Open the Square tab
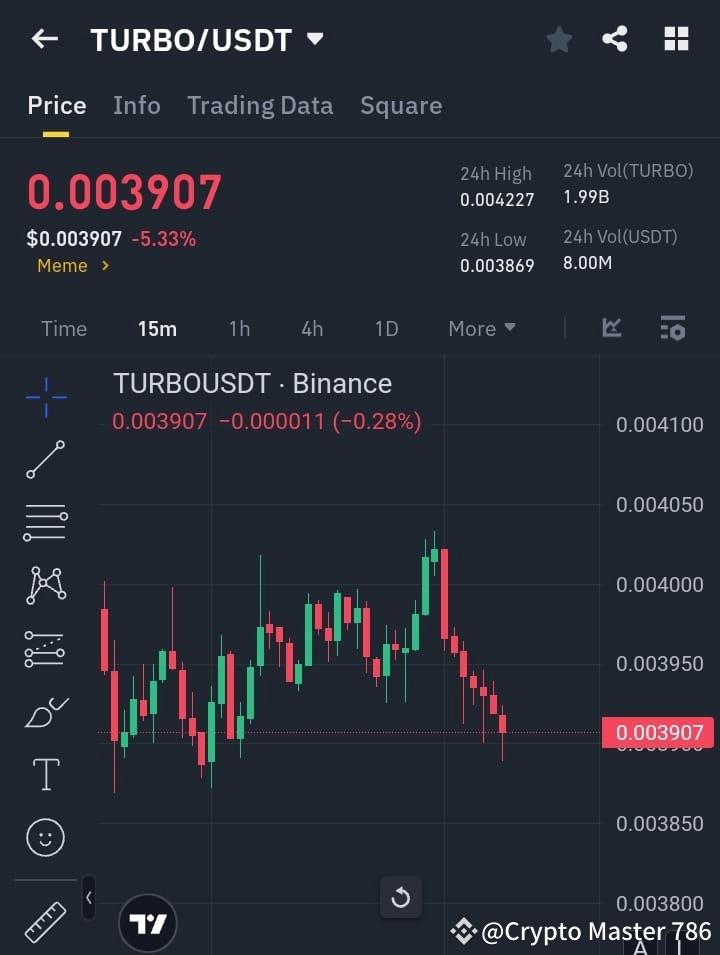This screenshot has width=720, height=955. [401, 105]
